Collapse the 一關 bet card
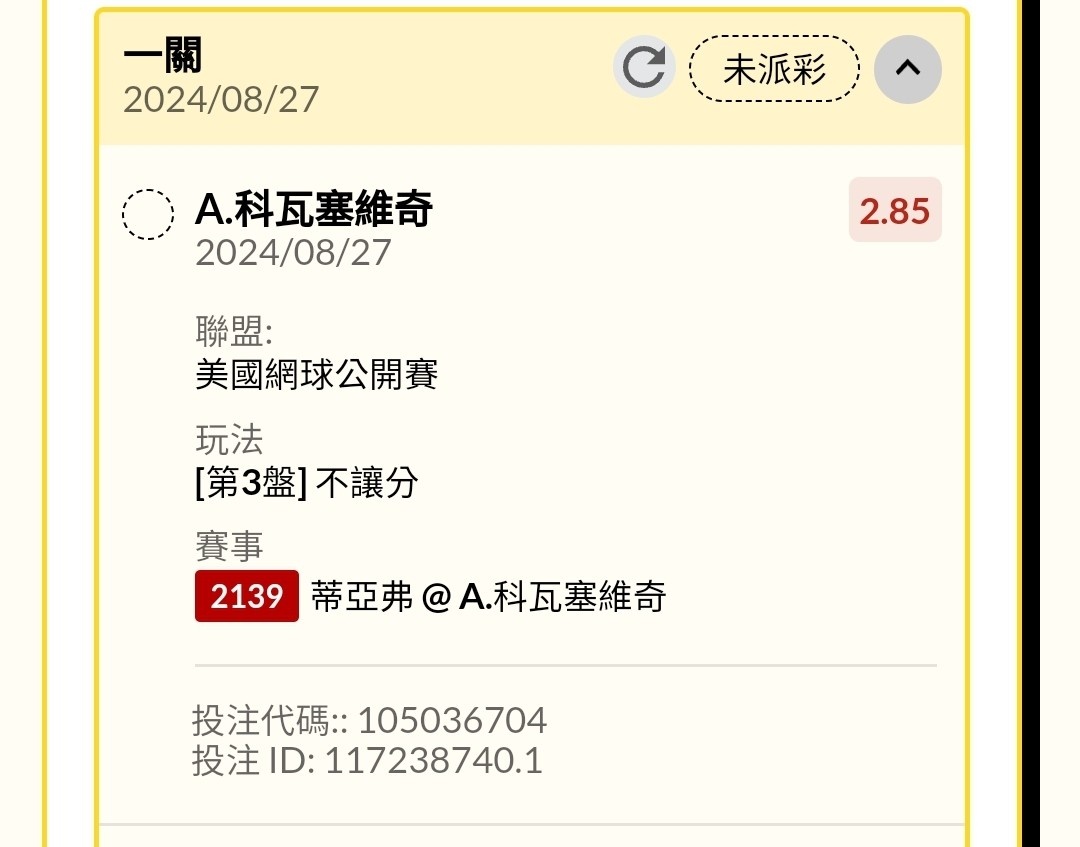The height and width of the screenshot is (847, 1080). [907, 69]
